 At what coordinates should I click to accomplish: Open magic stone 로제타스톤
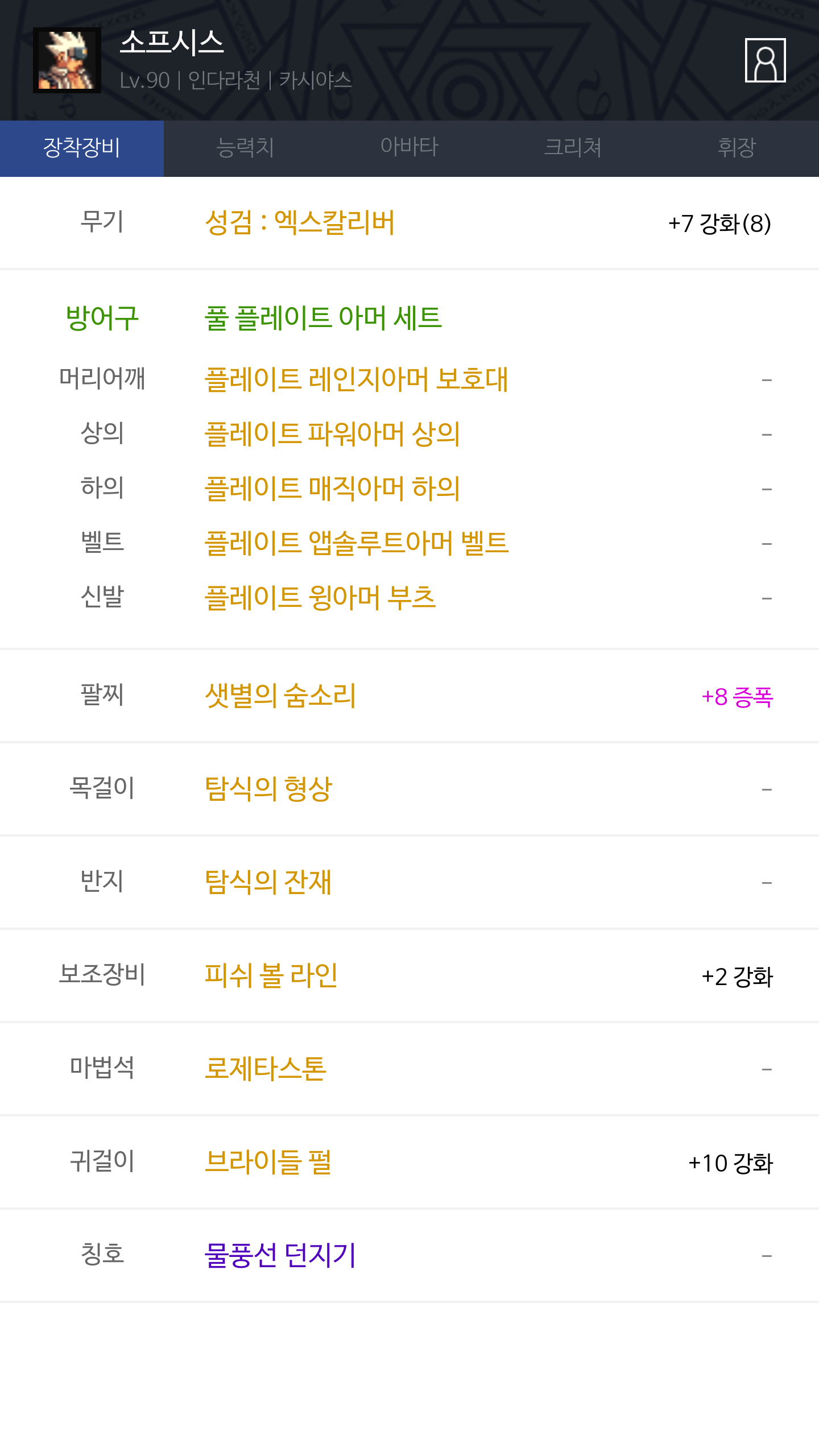(266, 1068)
